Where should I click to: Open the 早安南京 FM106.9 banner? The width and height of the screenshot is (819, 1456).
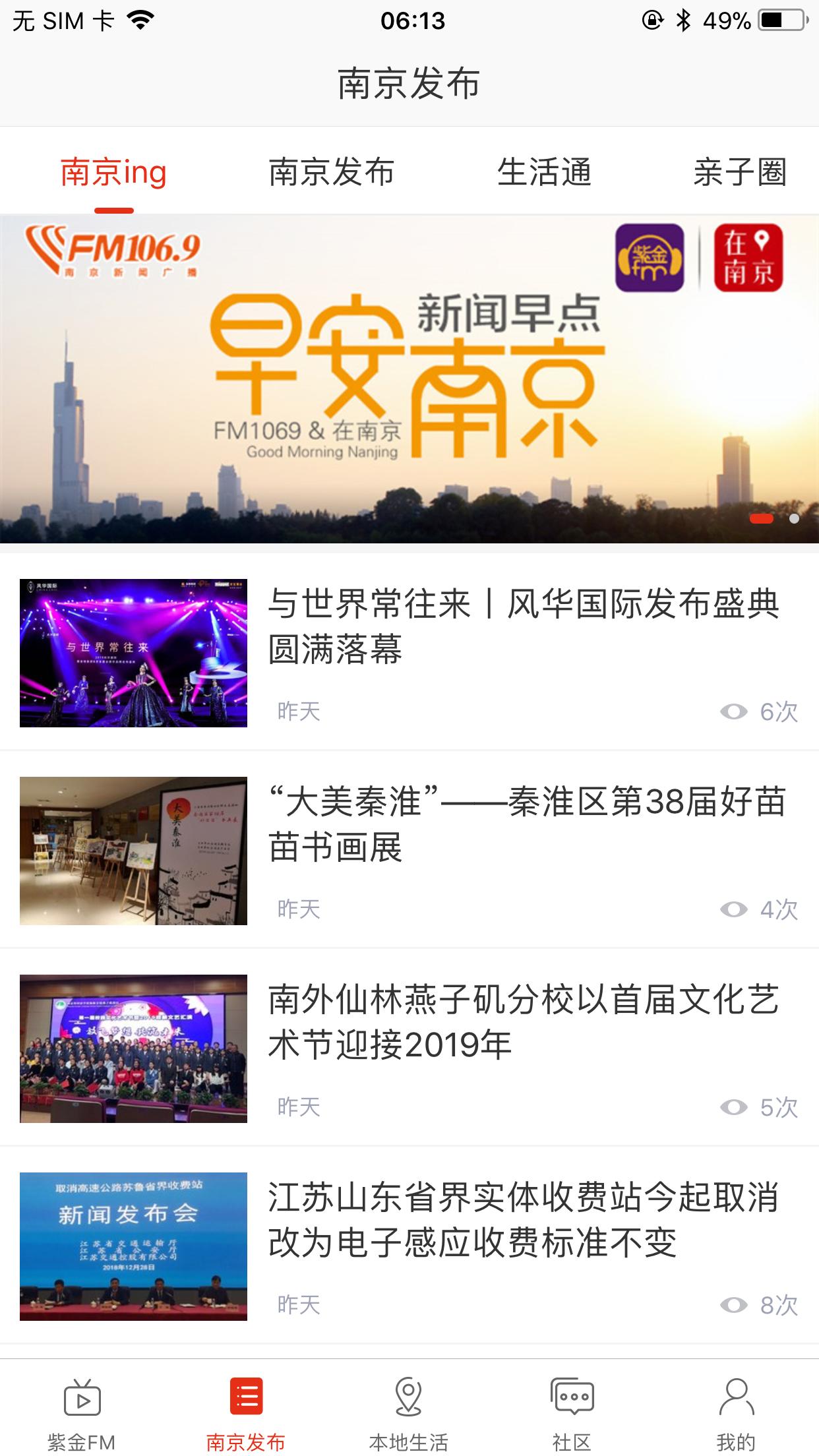click(x=409, y=379)
